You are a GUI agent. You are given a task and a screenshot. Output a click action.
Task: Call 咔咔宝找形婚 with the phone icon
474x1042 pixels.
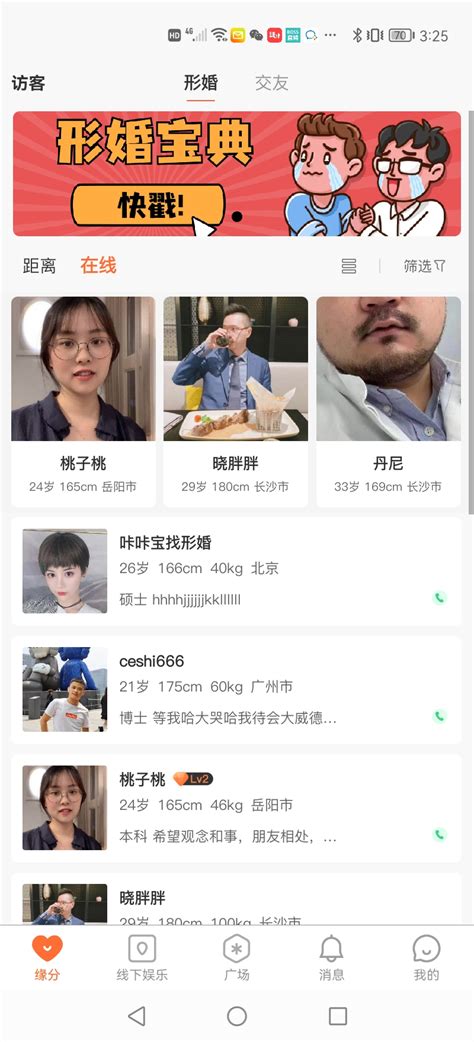439,598
